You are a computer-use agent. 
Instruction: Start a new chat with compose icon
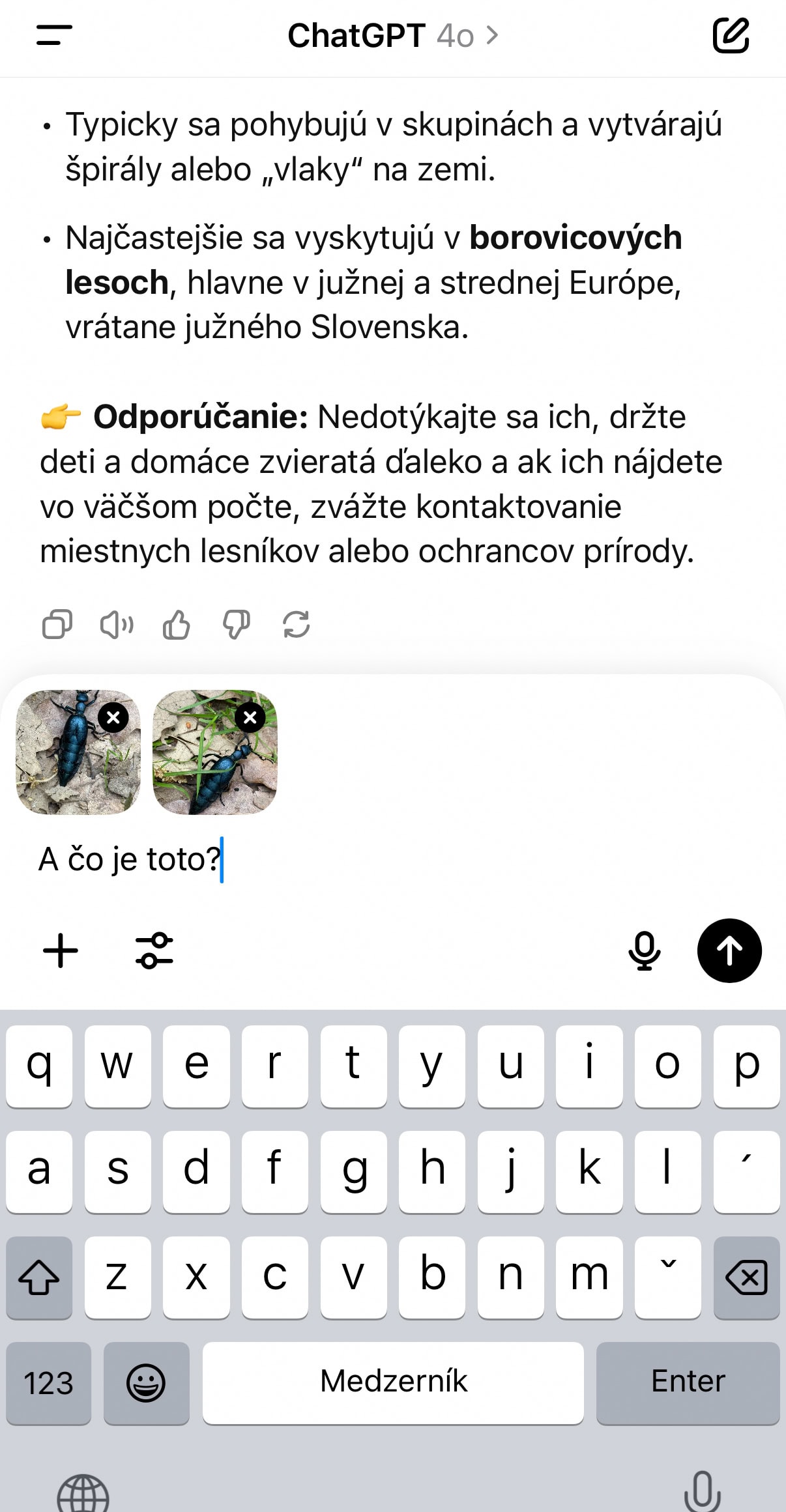[731, 35]
